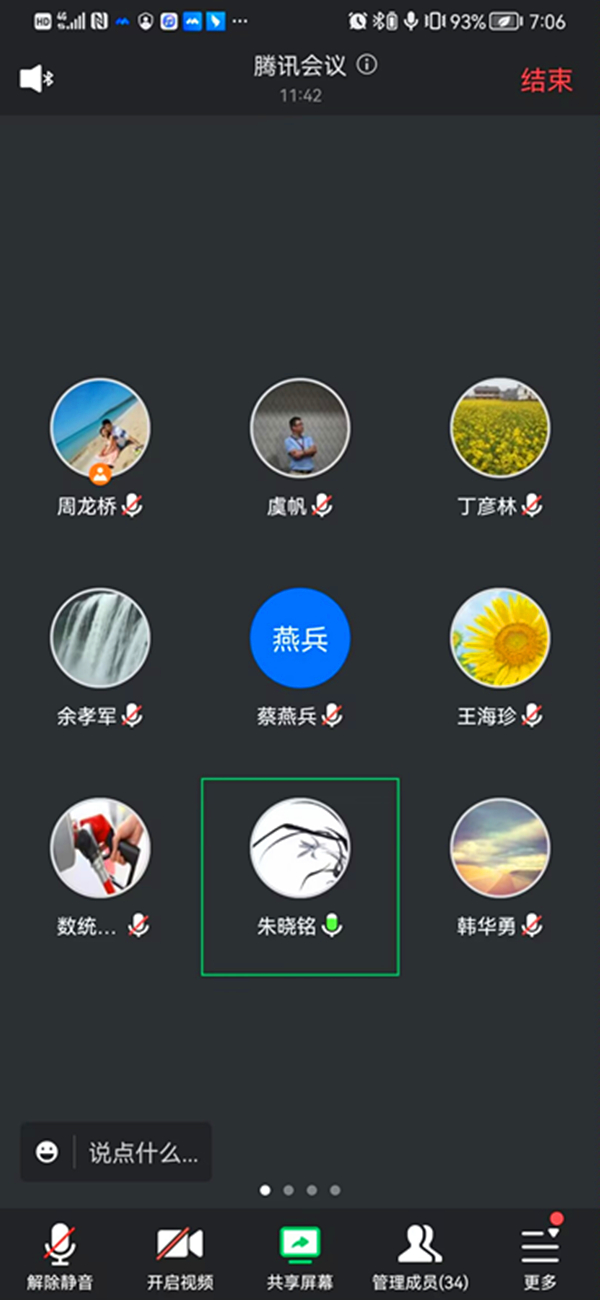Open the gas pump avatar participant
Screen dimensions: 600x1300
[100, 848]
